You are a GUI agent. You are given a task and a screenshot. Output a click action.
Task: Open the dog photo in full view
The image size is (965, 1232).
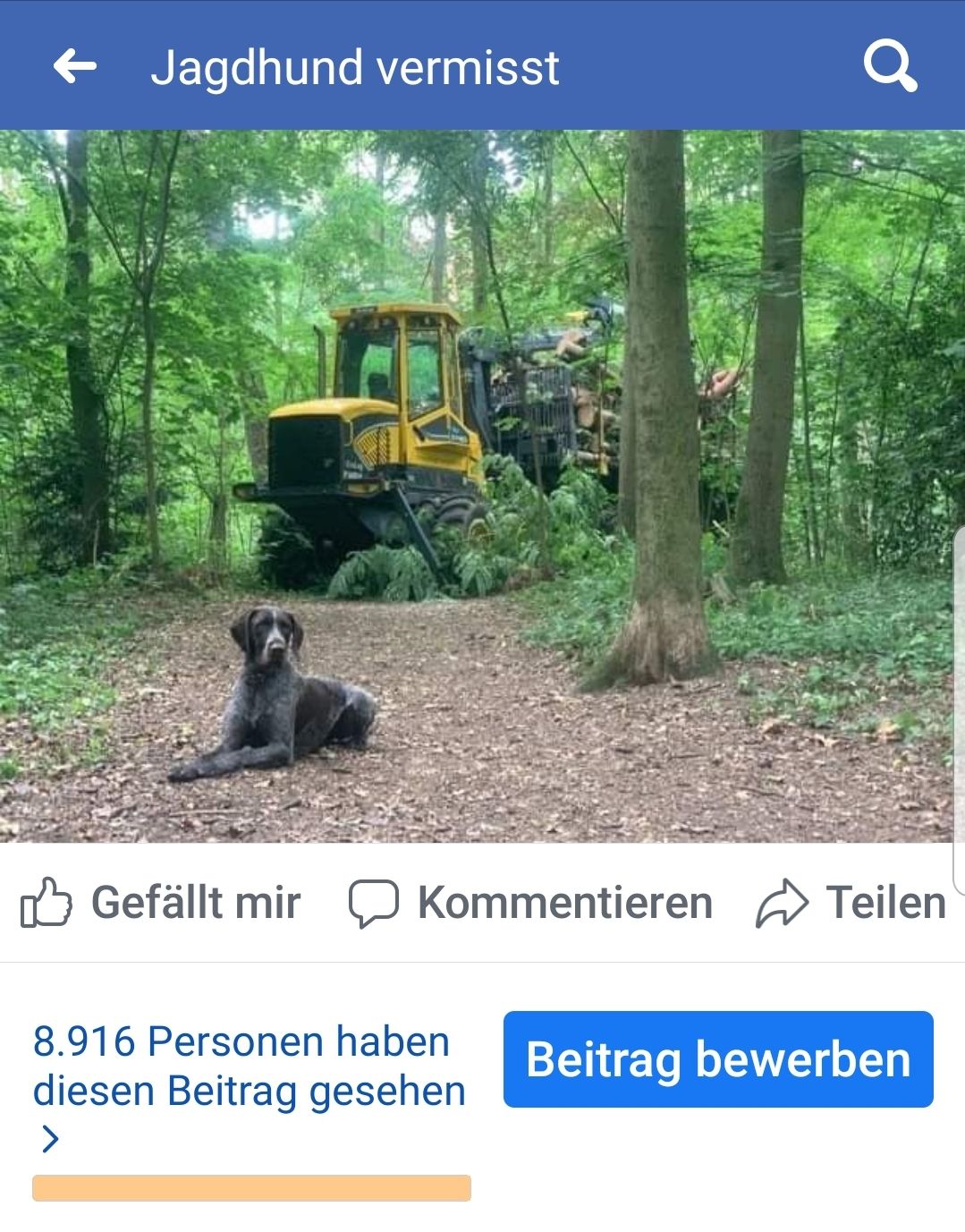[482, 486]
